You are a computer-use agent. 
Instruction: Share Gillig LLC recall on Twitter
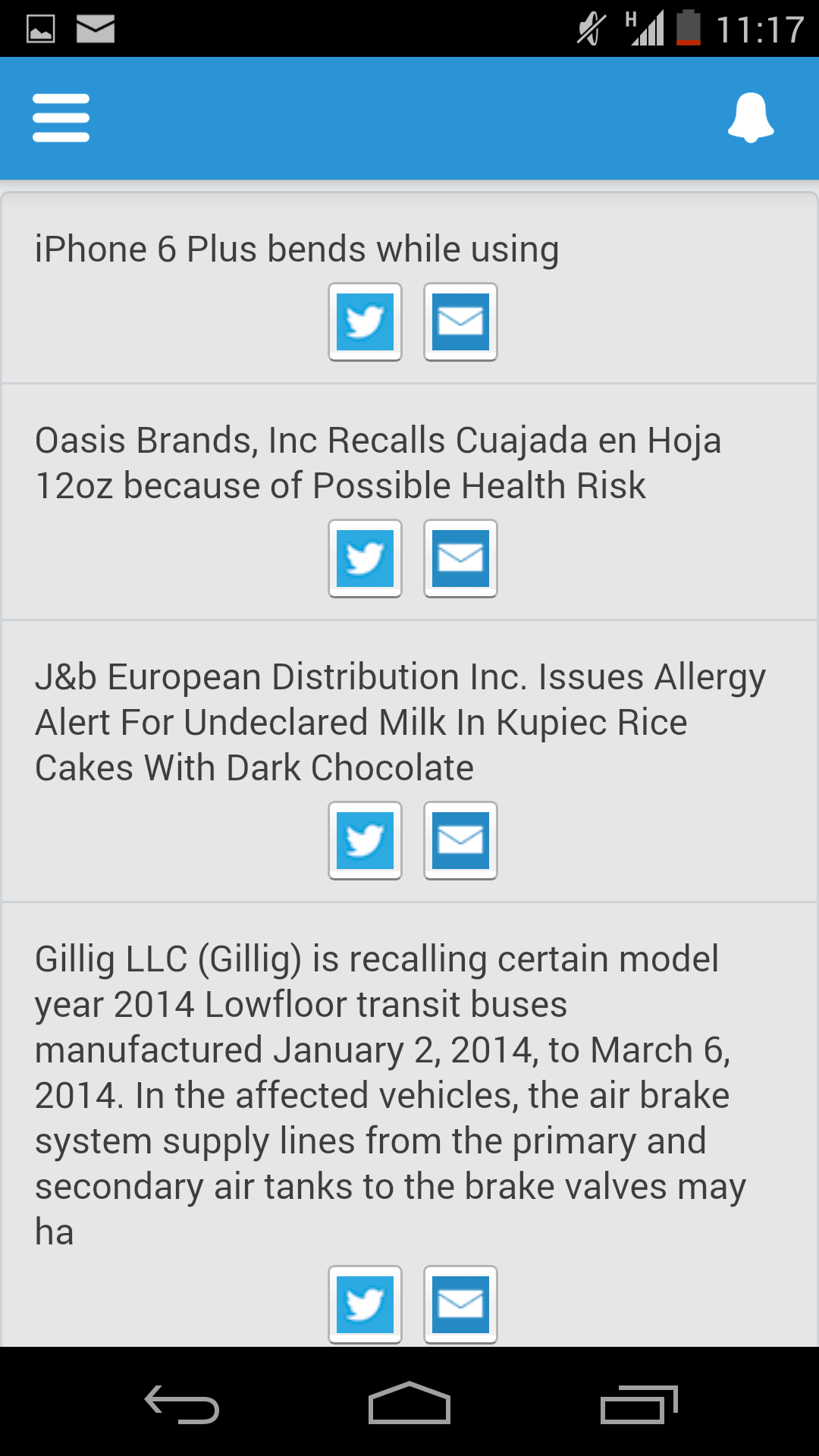point(365,1304)
